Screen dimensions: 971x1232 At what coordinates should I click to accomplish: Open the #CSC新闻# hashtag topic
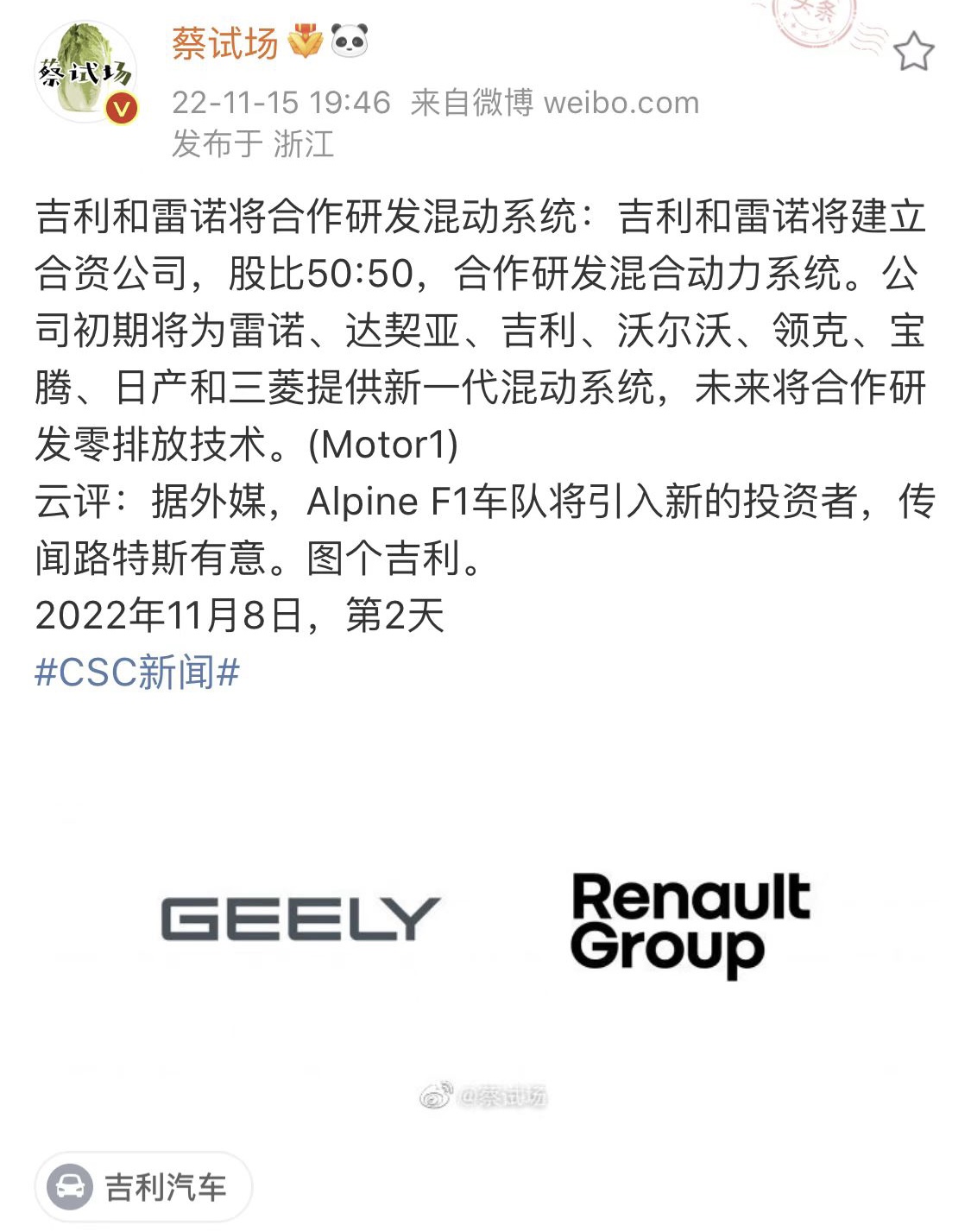(x=137, y=672)
